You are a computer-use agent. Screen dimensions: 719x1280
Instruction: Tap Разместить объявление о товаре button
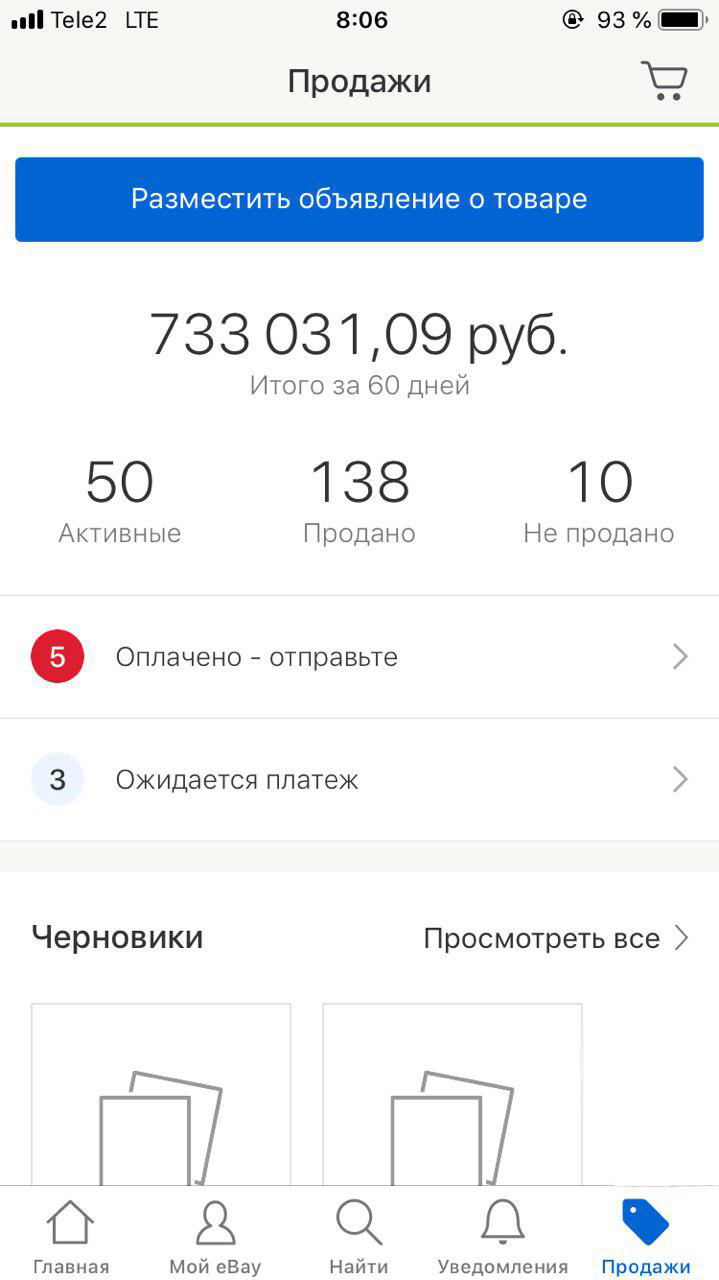click(359, 199)
